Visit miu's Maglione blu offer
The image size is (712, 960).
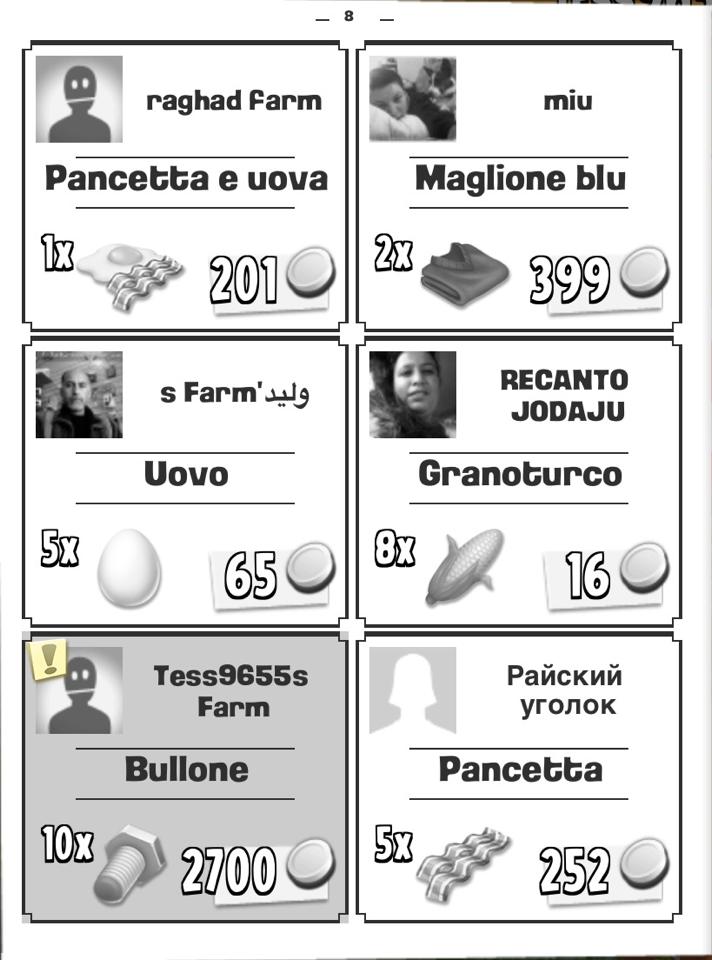519,187
